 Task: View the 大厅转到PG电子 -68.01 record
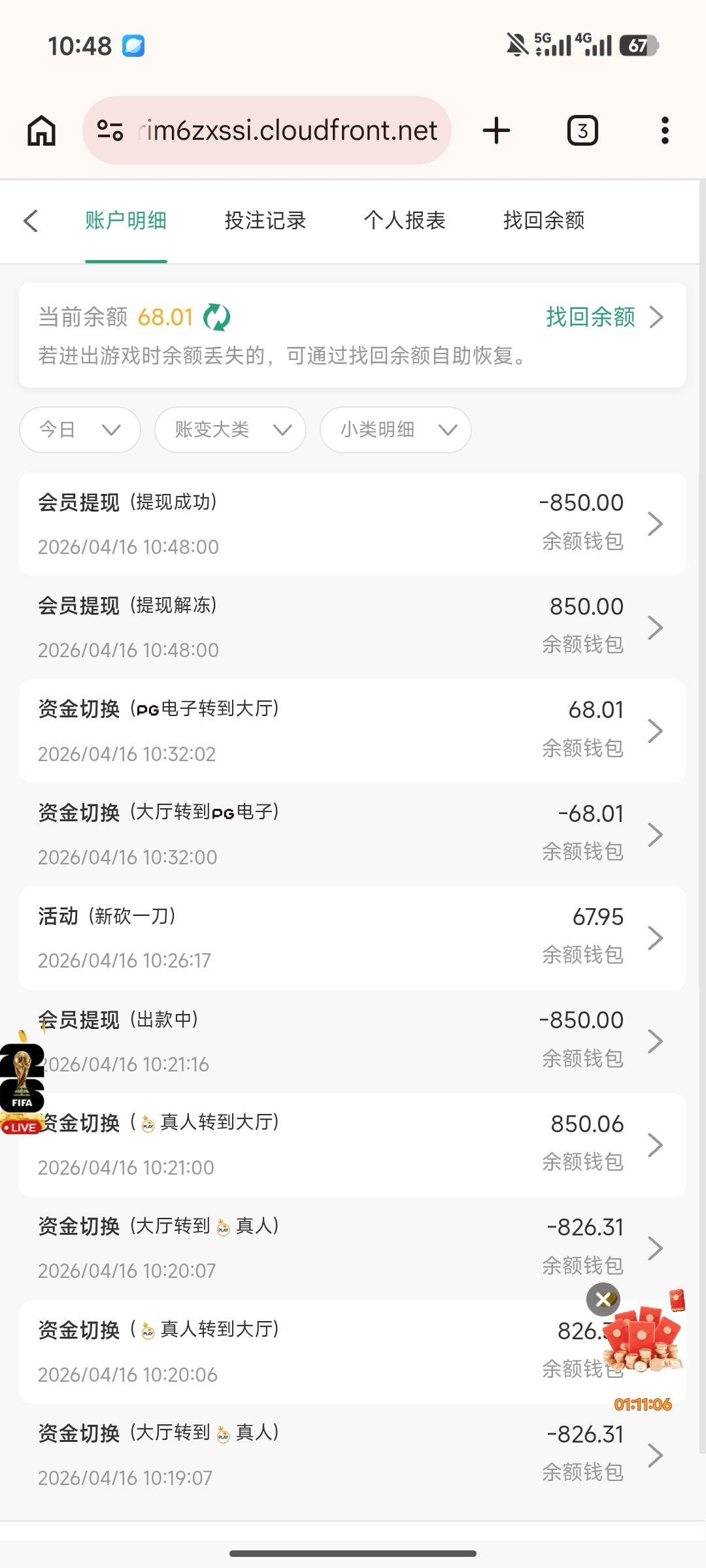pos(352,834)
